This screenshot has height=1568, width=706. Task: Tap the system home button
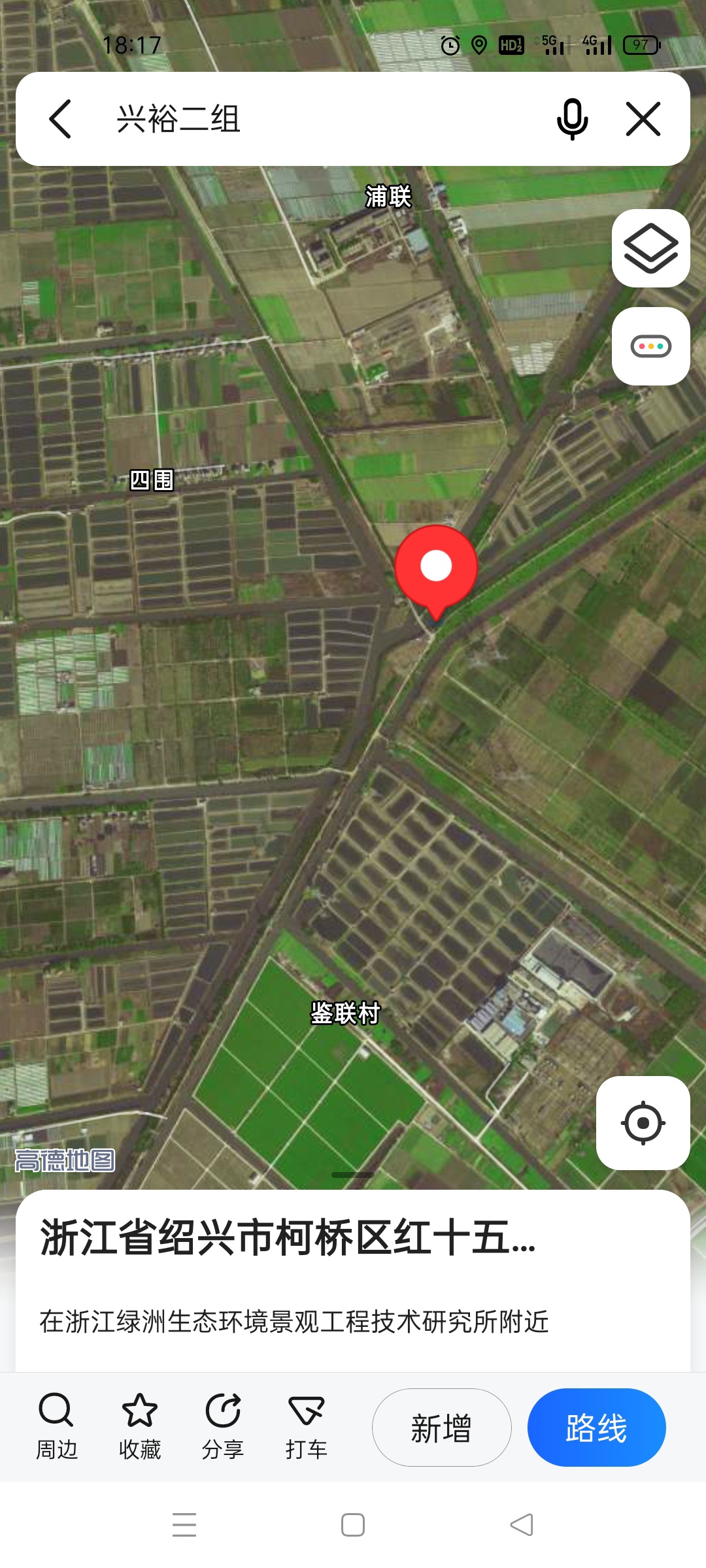(353, 1525)
